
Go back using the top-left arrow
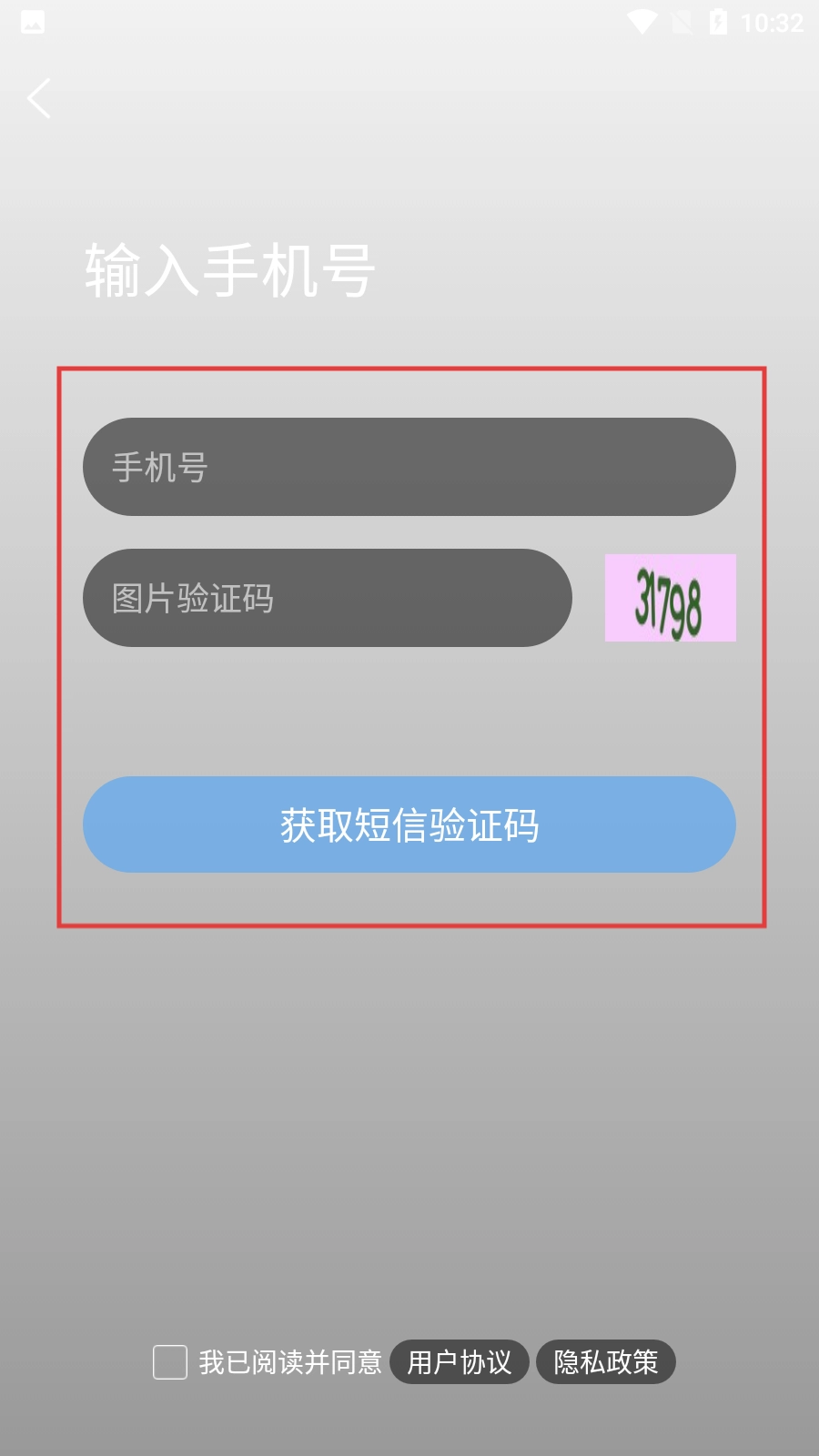[39, 98]
